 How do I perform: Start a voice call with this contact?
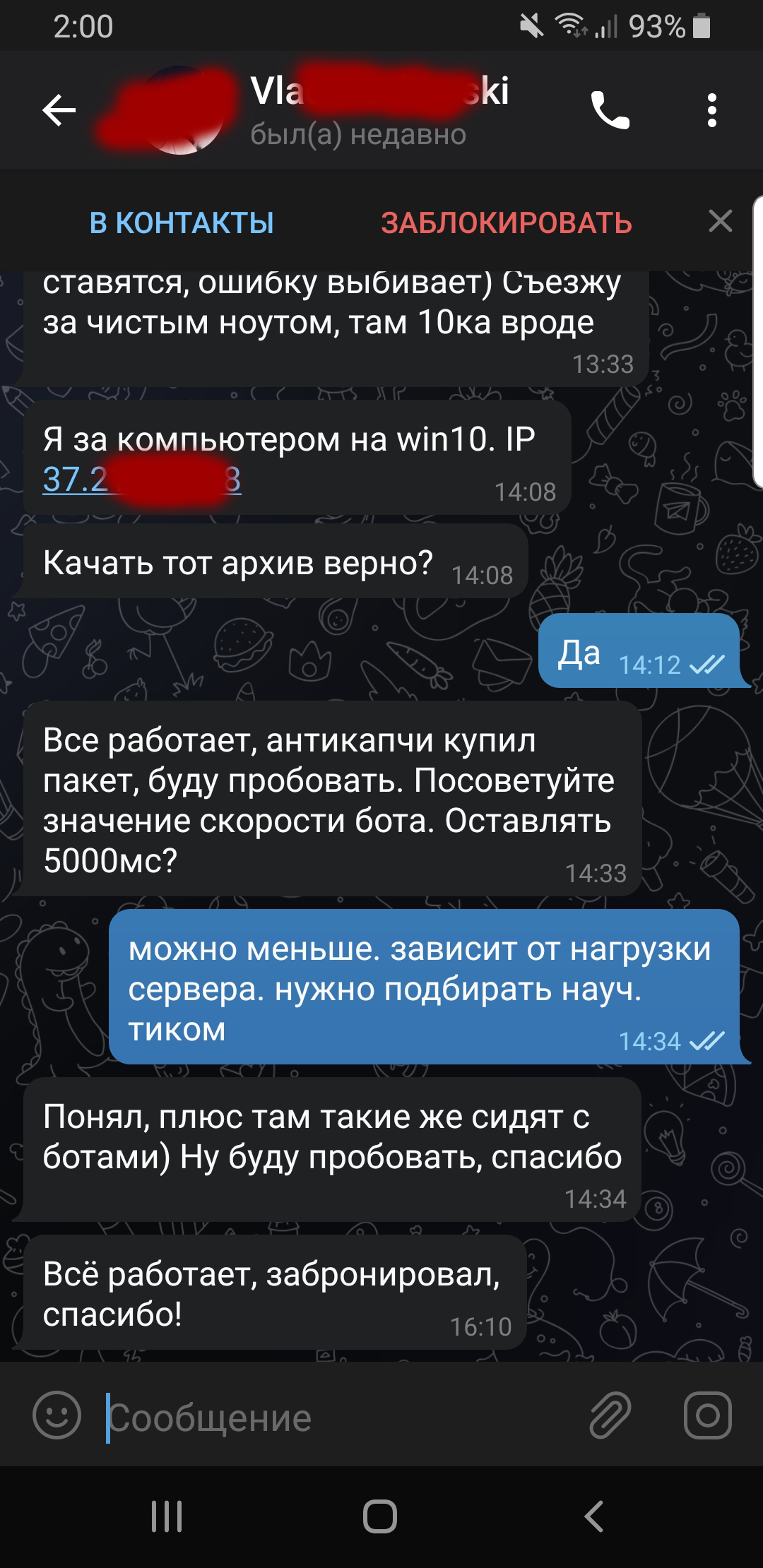[x=610, y=110]
